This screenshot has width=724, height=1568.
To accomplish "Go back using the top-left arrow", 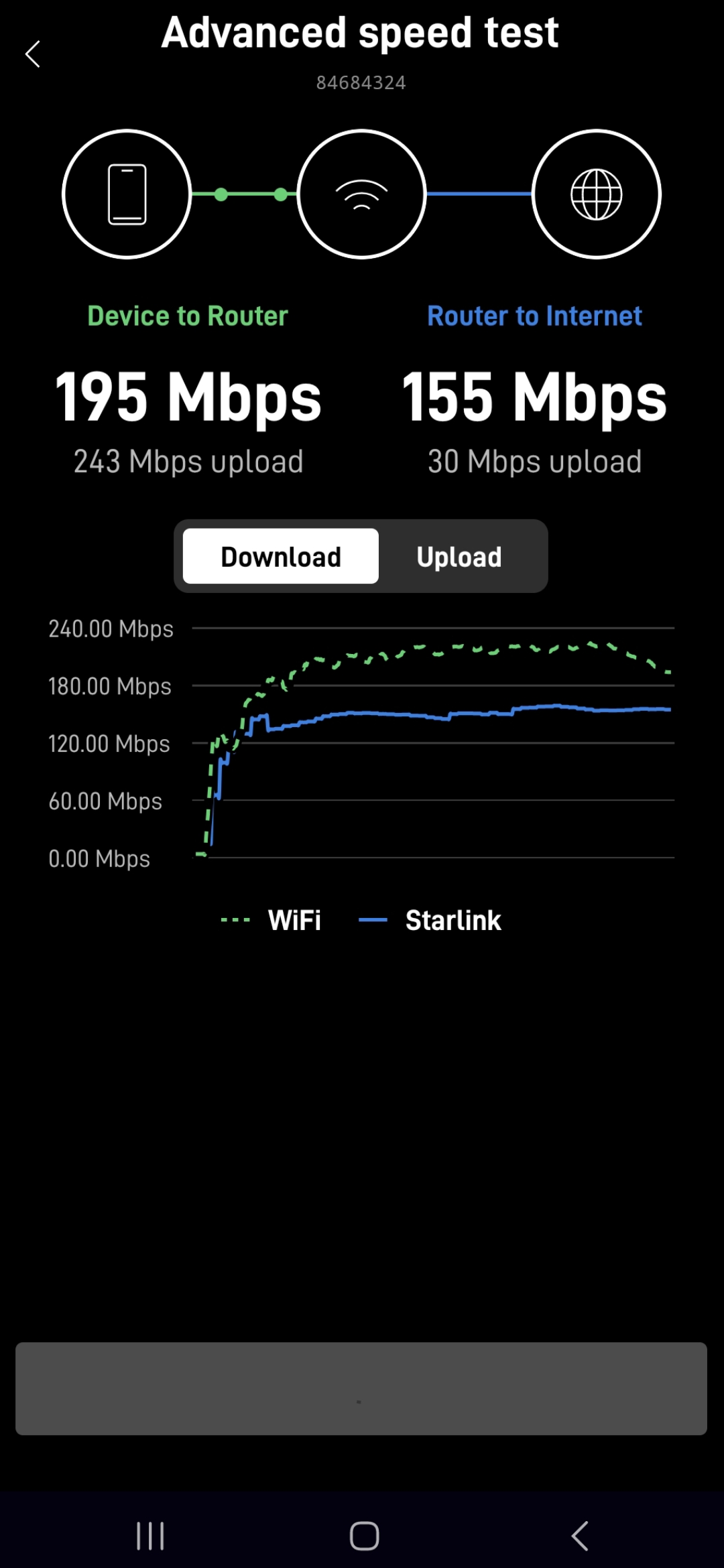I will 33,54.
